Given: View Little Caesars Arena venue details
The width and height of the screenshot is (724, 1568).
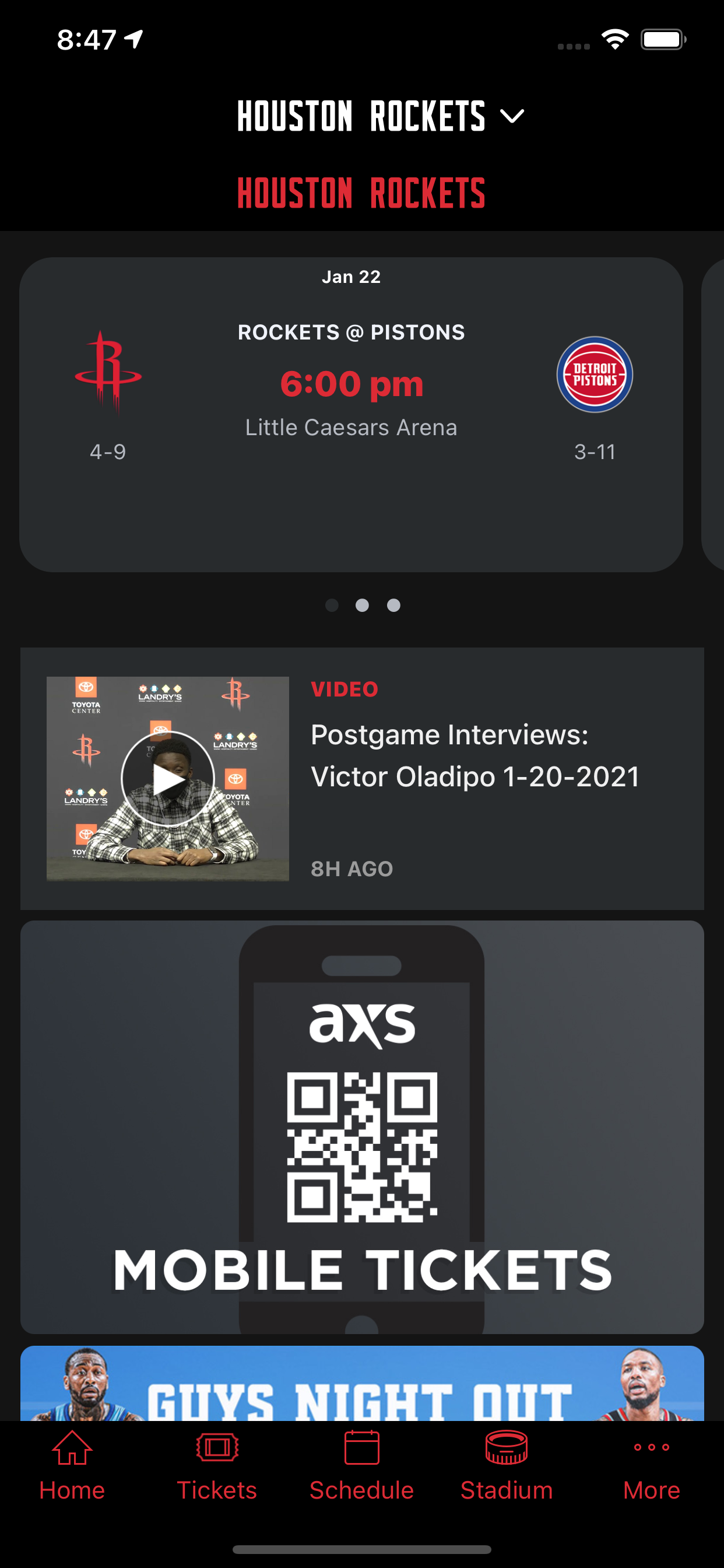Looking at the screenshot, I should point(352,428).
